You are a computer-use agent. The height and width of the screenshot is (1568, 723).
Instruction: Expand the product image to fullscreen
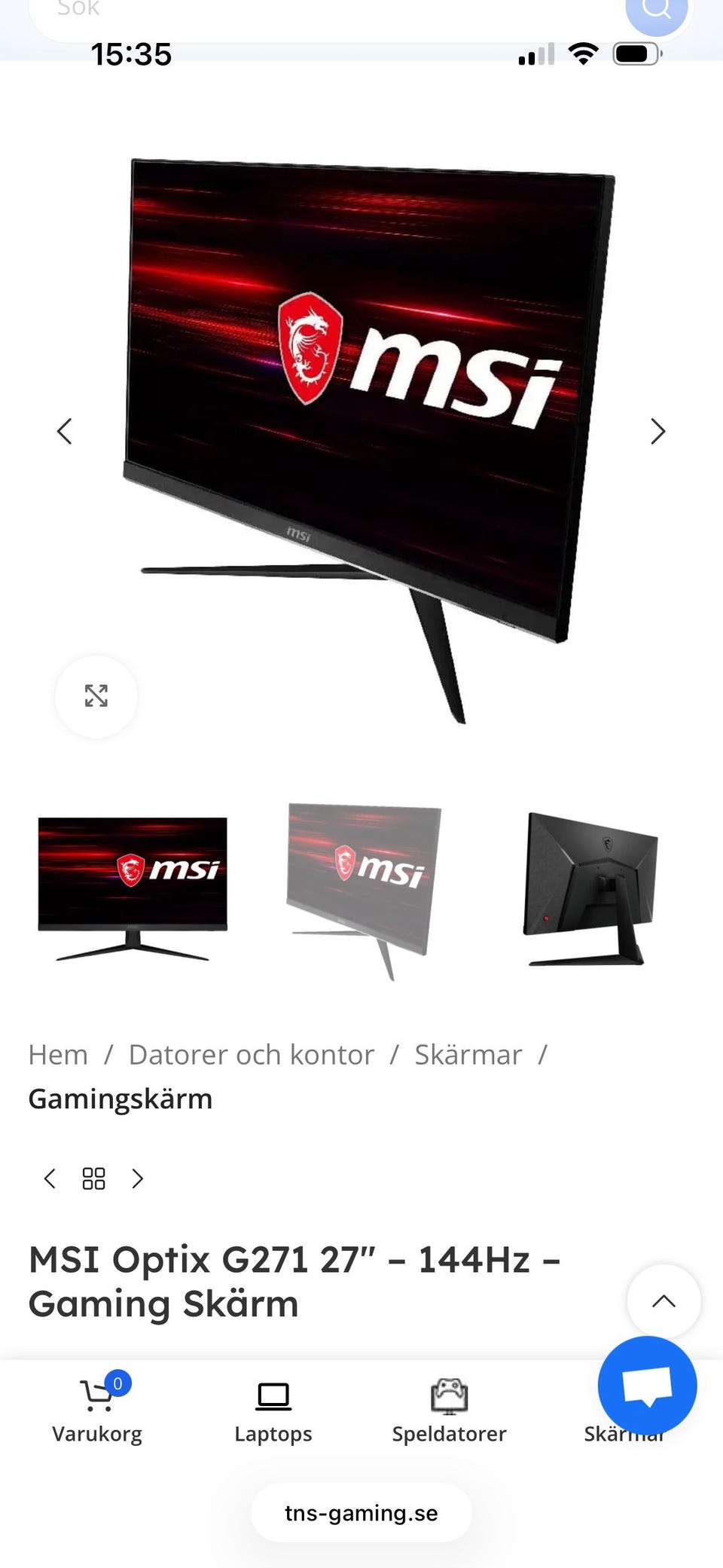[96, 698]
